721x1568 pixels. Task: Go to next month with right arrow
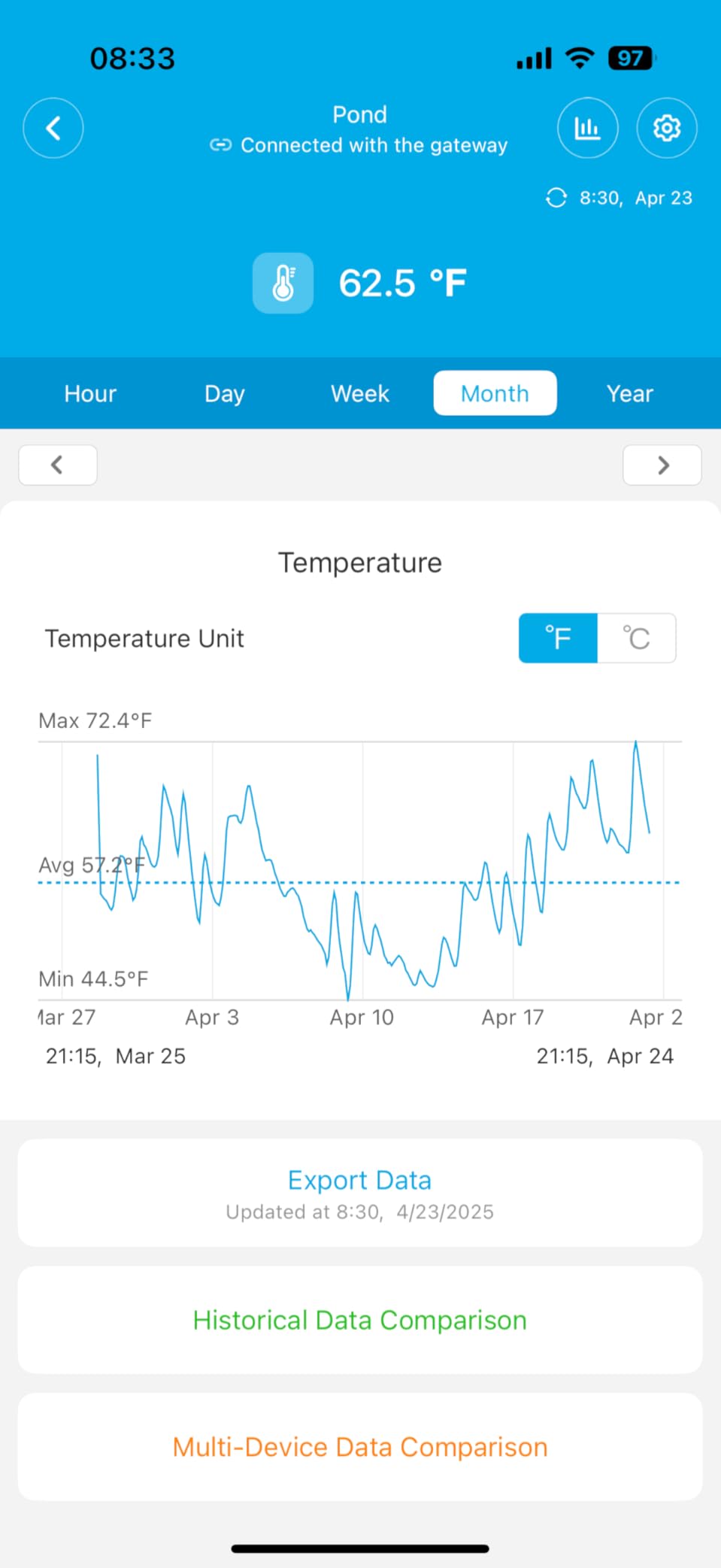(662, 465)
